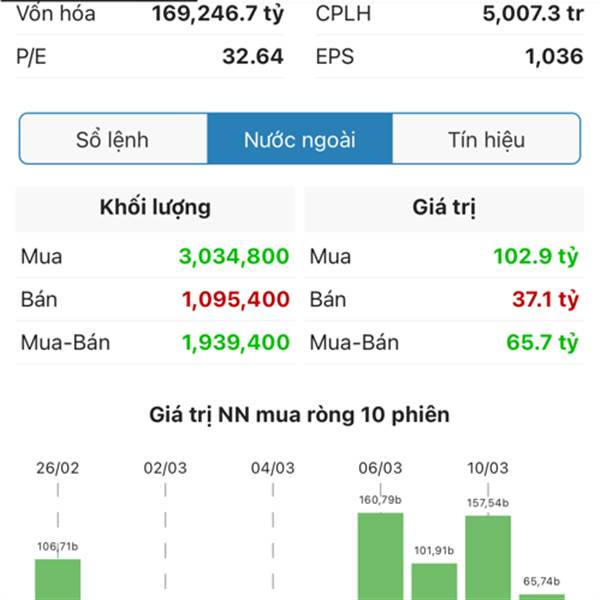
Task: Select the Nước ngoài tab
Action: 299,139
